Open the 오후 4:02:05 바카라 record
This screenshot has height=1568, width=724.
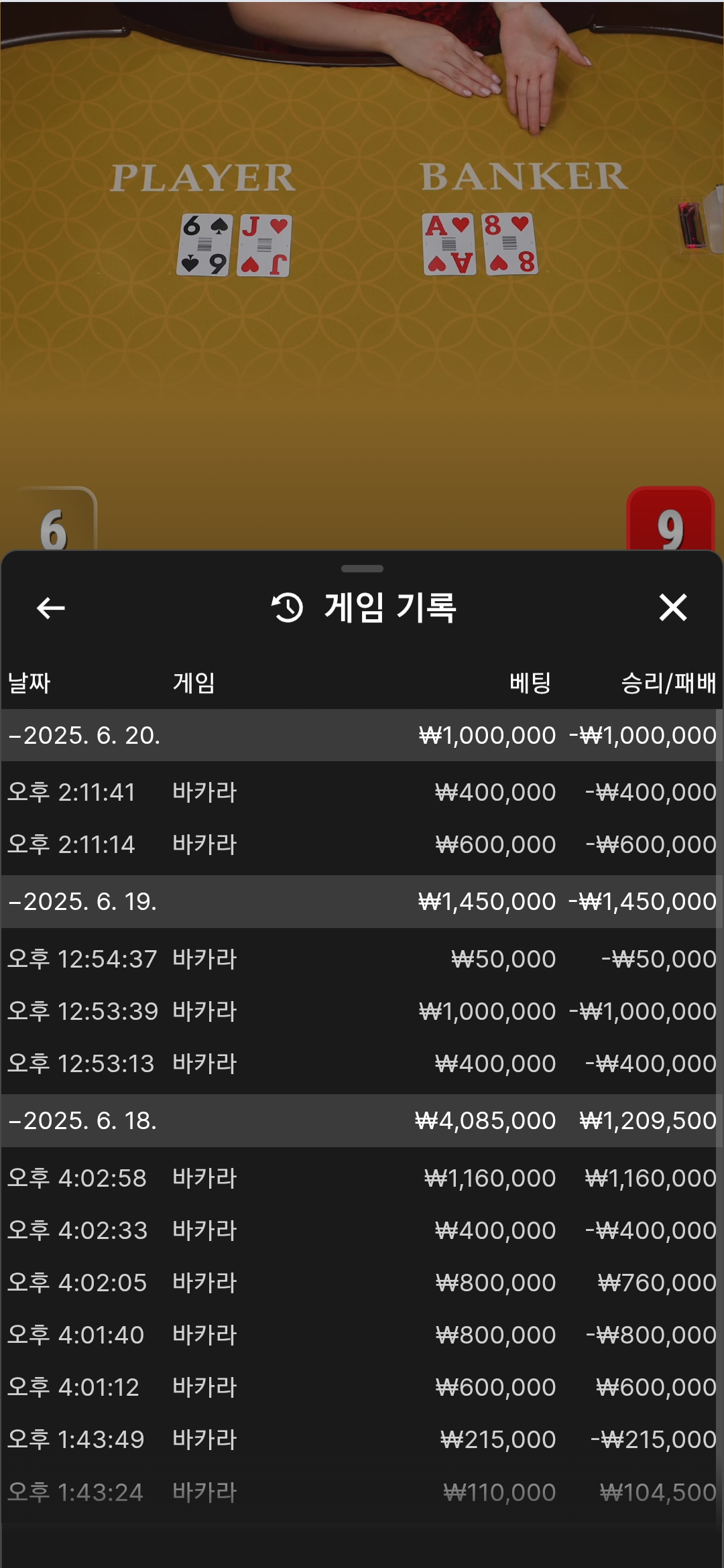click(362, 1283)
